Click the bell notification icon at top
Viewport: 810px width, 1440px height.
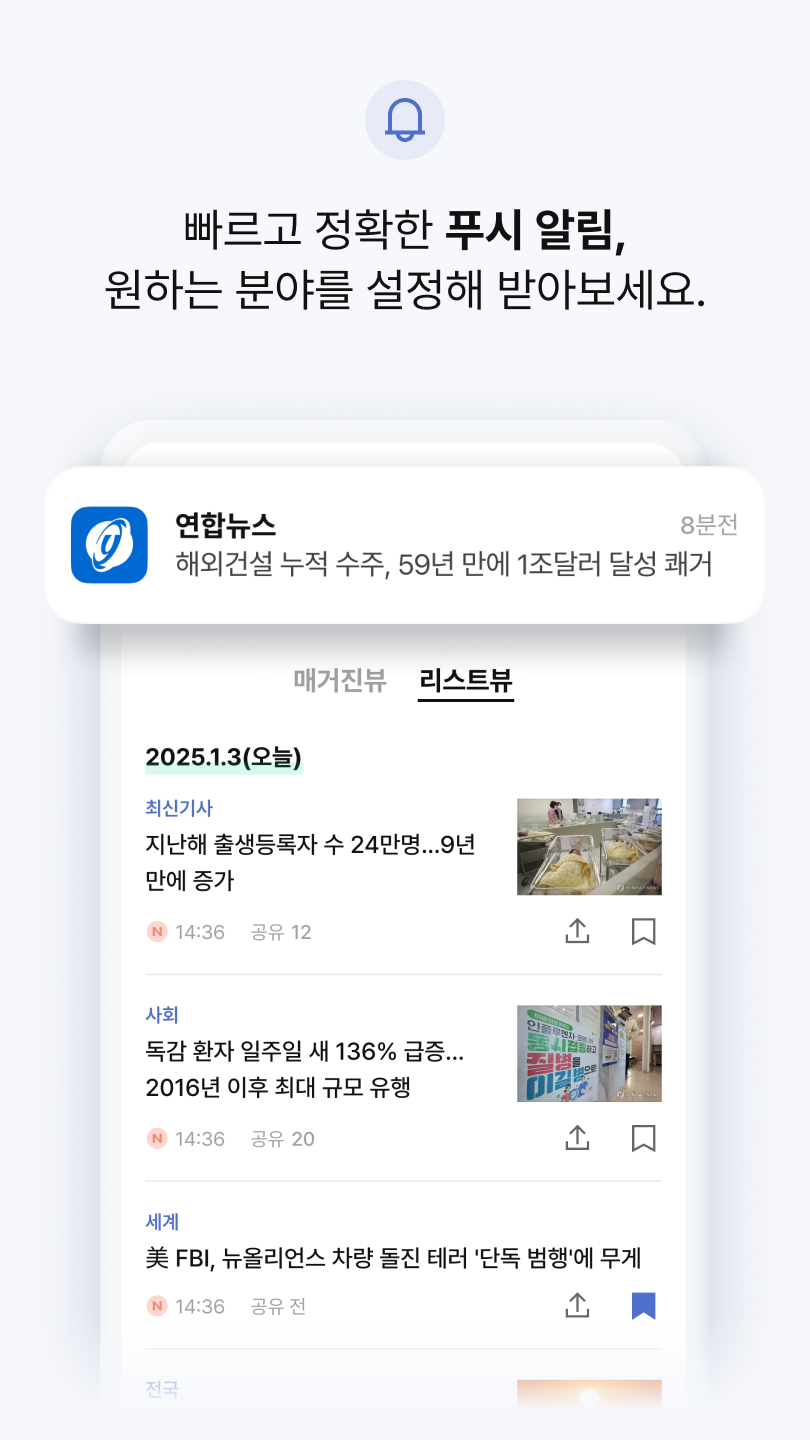(x=404, y=119)
